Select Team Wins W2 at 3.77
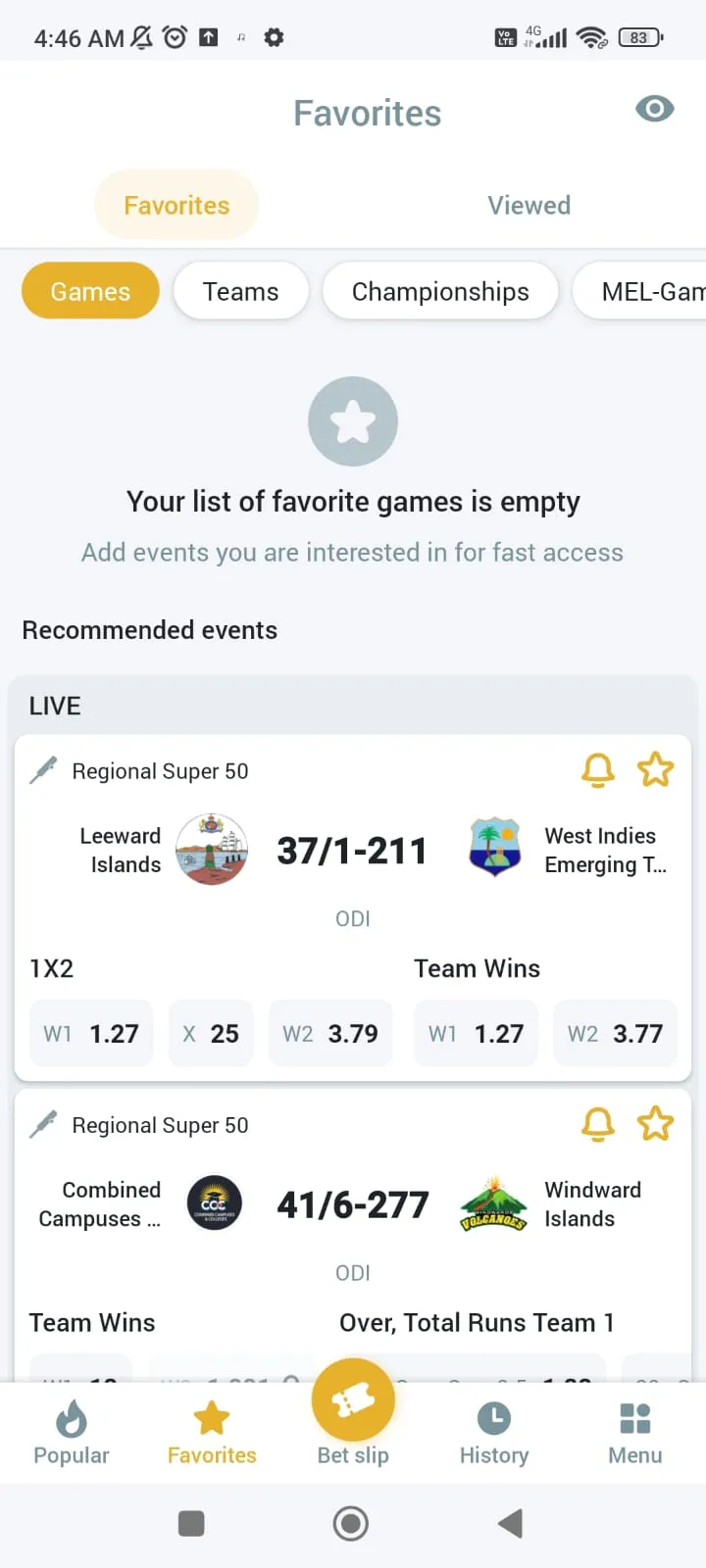Viewport: 706px width, 1568px height. tap(615, 1034)
